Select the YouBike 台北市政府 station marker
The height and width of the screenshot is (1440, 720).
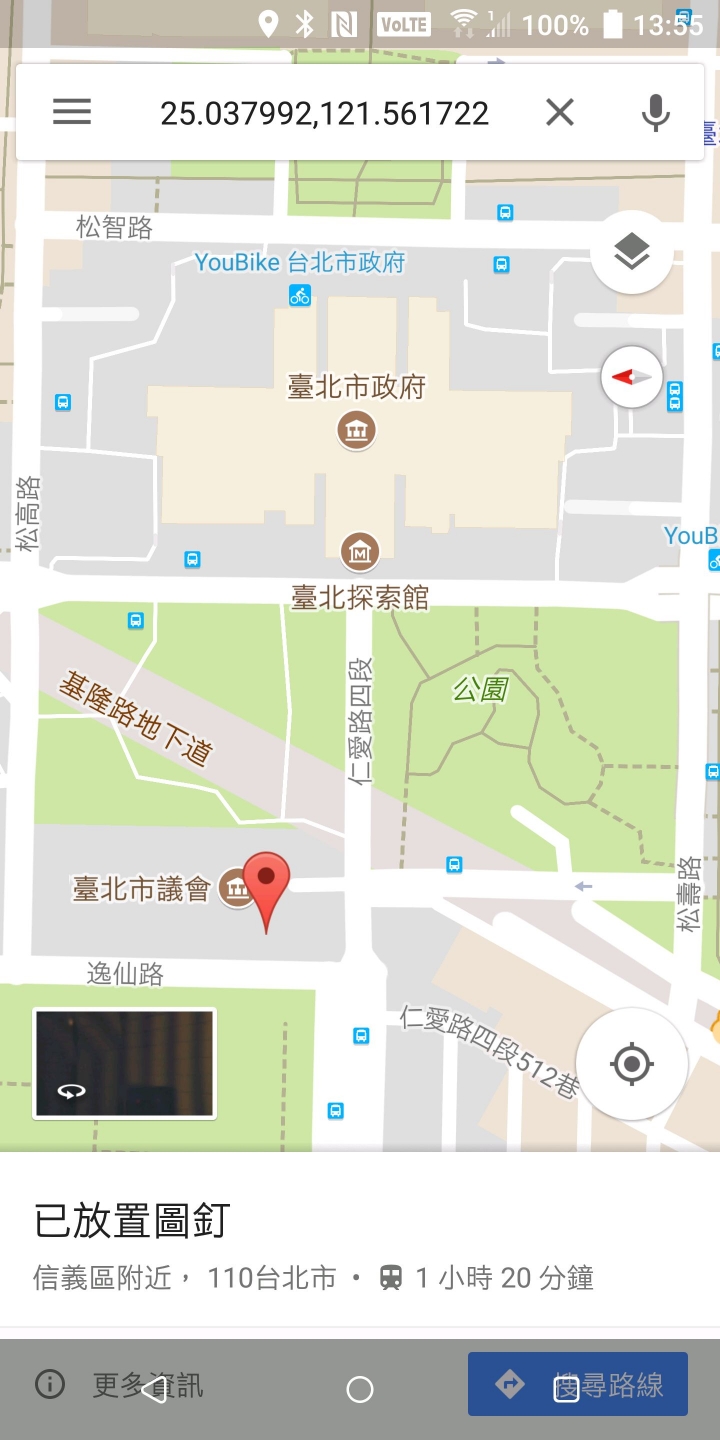pos(300,295)
